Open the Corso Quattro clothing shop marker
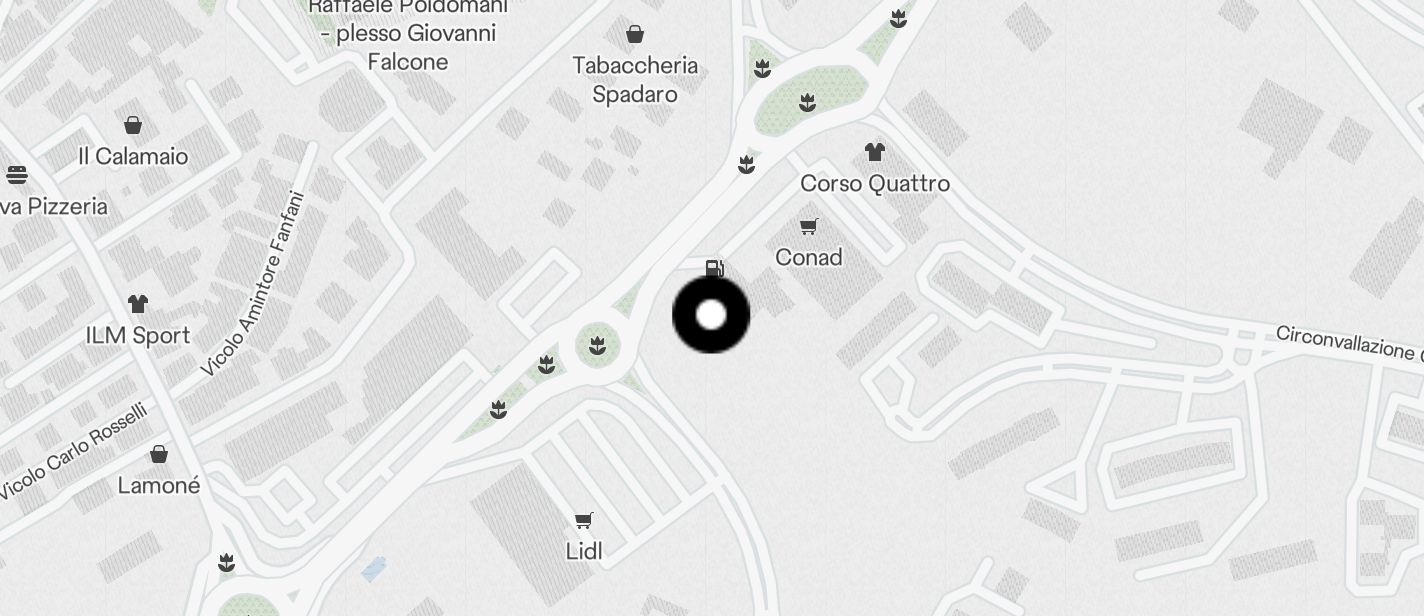The image size is (1424, 616). [x=875, y=152]
